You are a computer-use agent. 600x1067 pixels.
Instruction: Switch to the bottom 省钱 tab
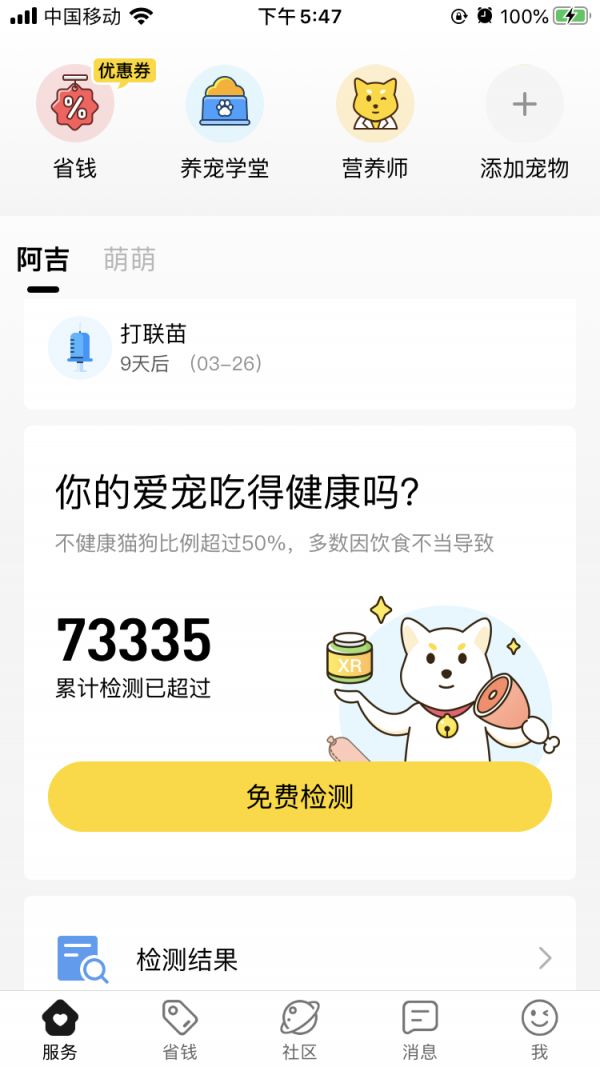pos(180,1030)
